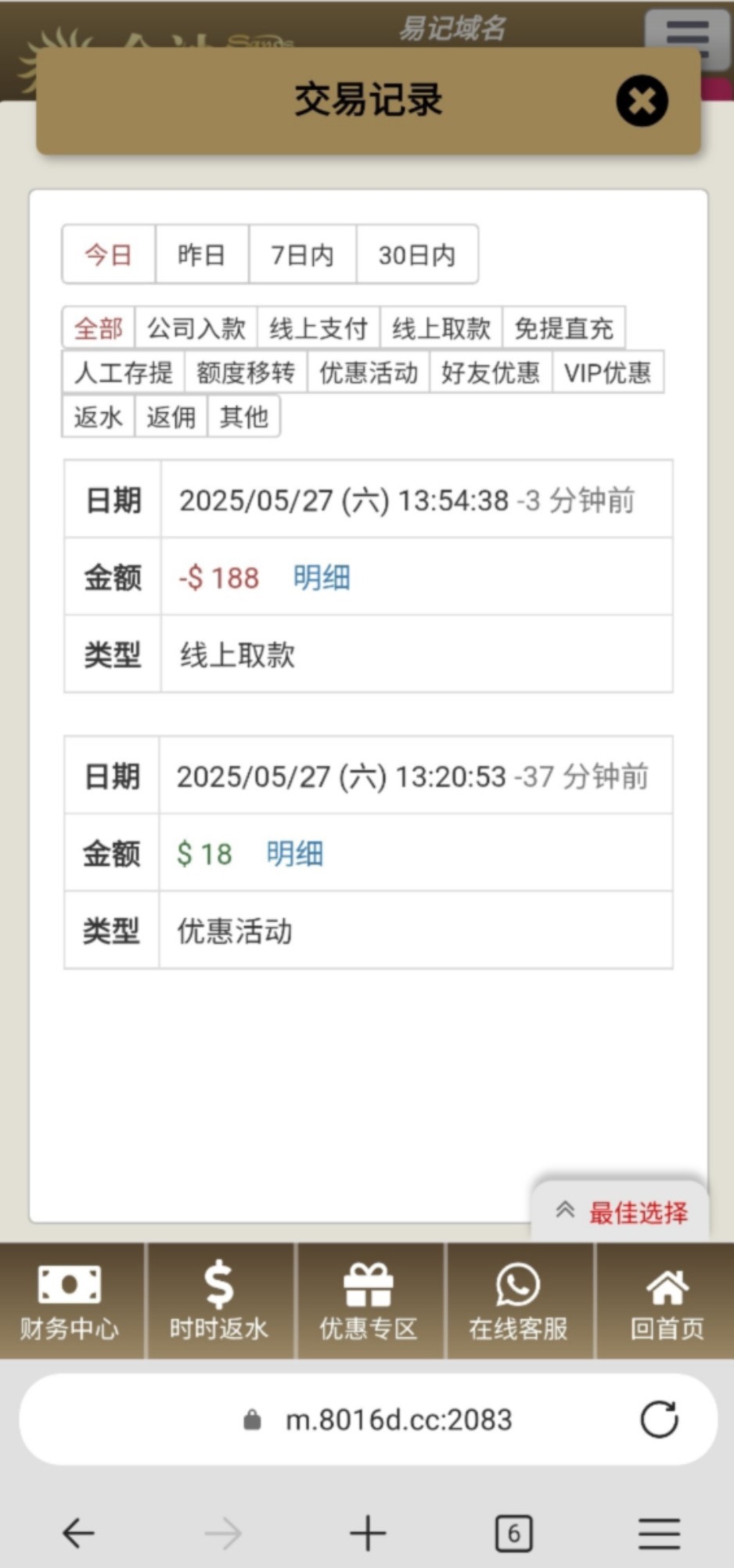Open the 财务中心 finance center icon
Screen dimensions: 734x1568
(72, 1300)
